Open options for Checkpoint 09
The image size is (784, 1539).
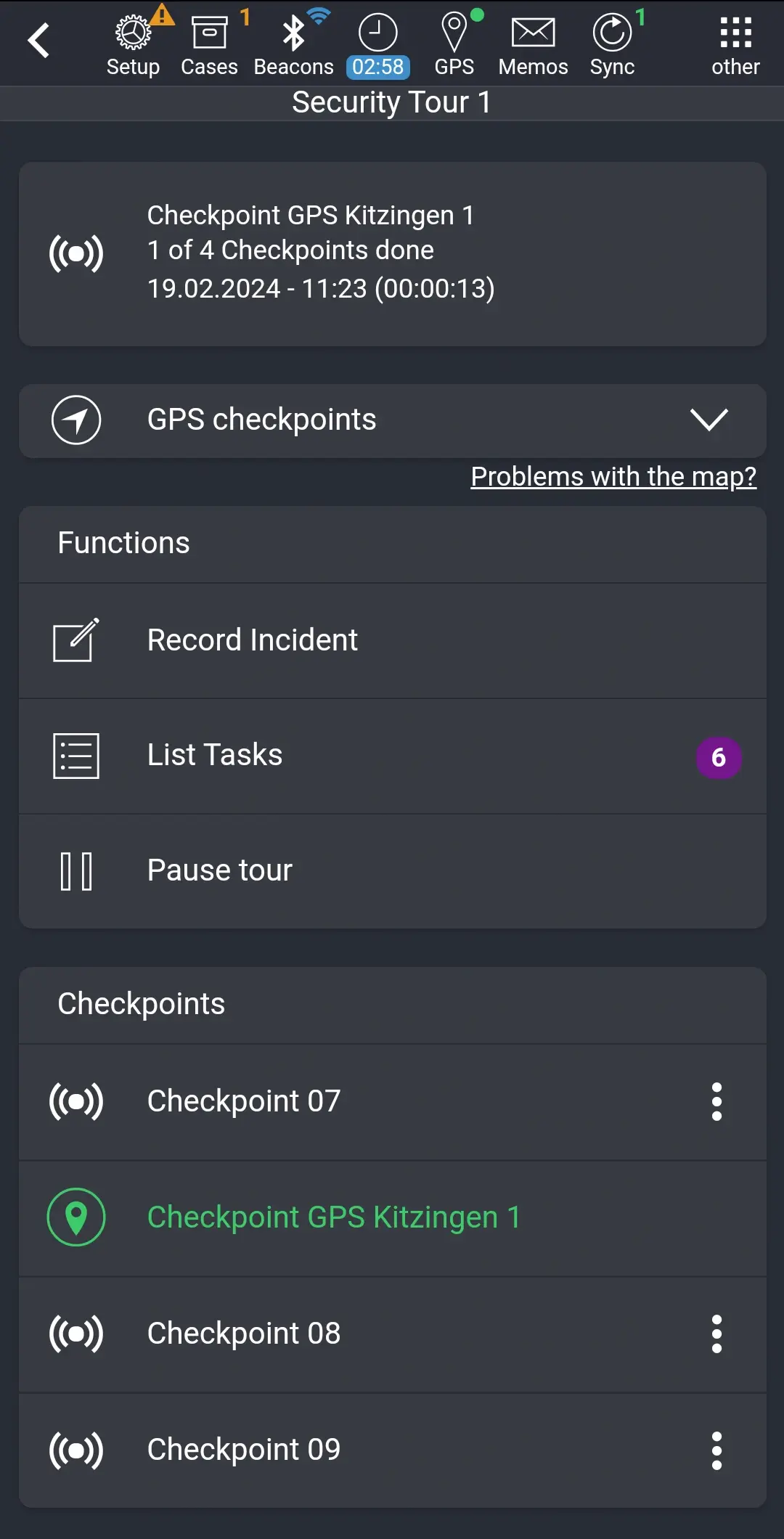(716, 1450)
